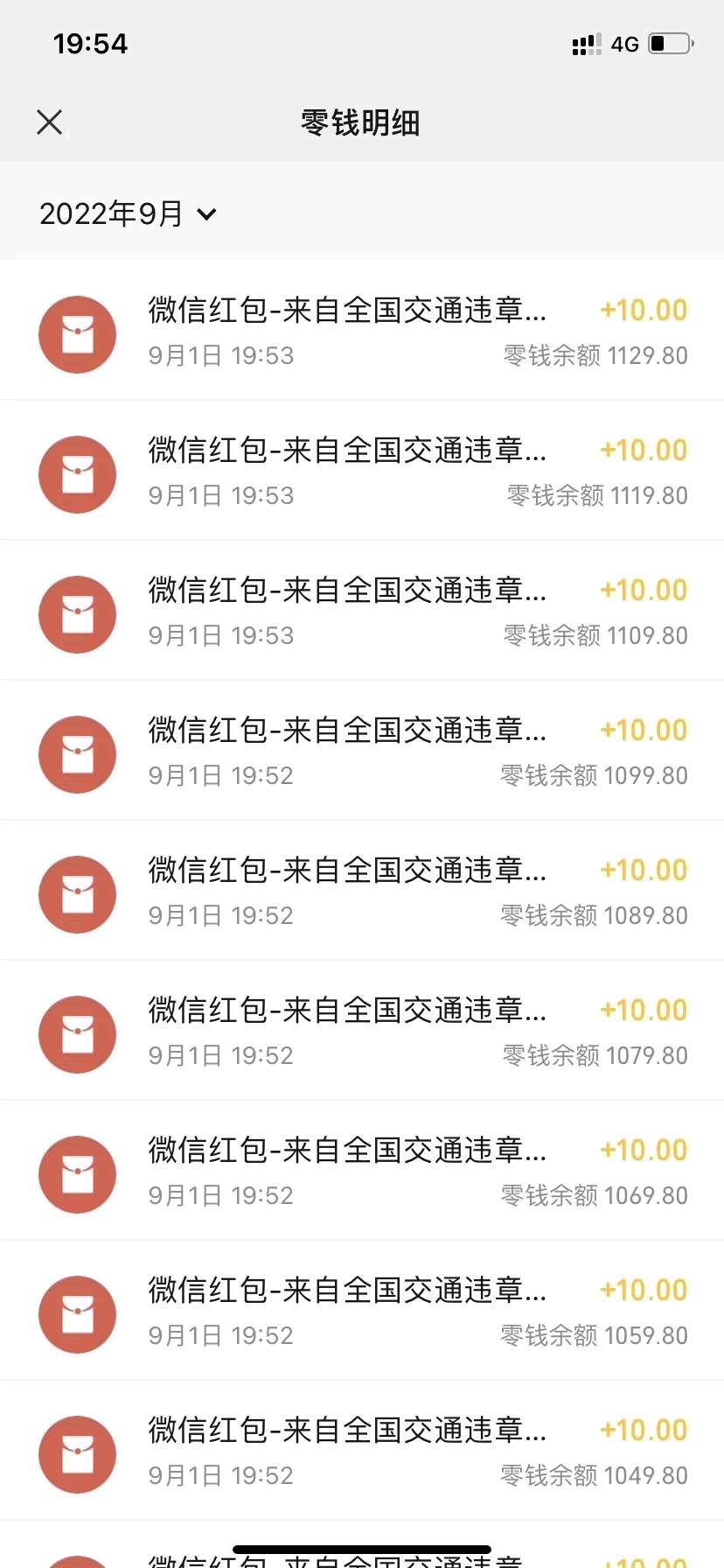724x1568 pixels.
Task: Open the 2022年9月 month picker
Action: [x=128, y=213]
